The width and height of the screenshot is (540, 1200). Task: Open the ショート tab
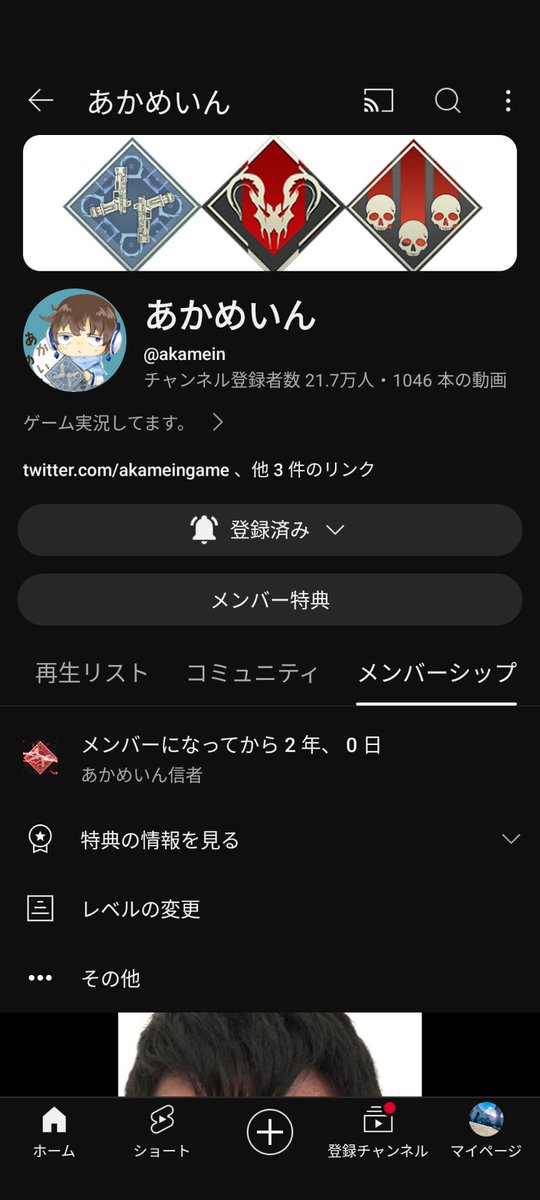pyautogui.click(x=162, y=1132)
